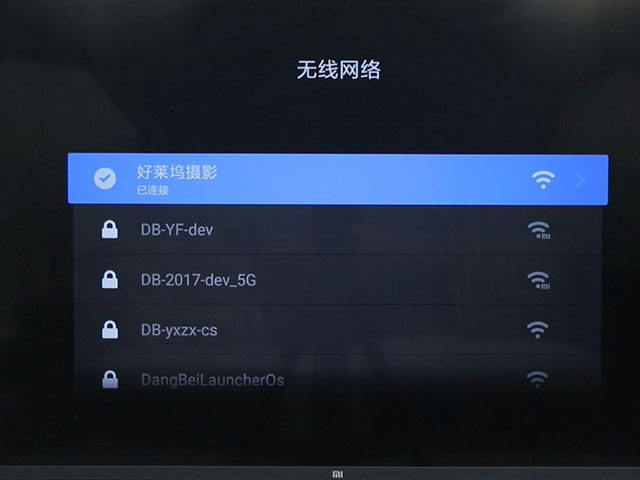Viewport: 640px width, 480px height.
Task: Connect to DB-2017-dev_5G
Action: point(337,280)
